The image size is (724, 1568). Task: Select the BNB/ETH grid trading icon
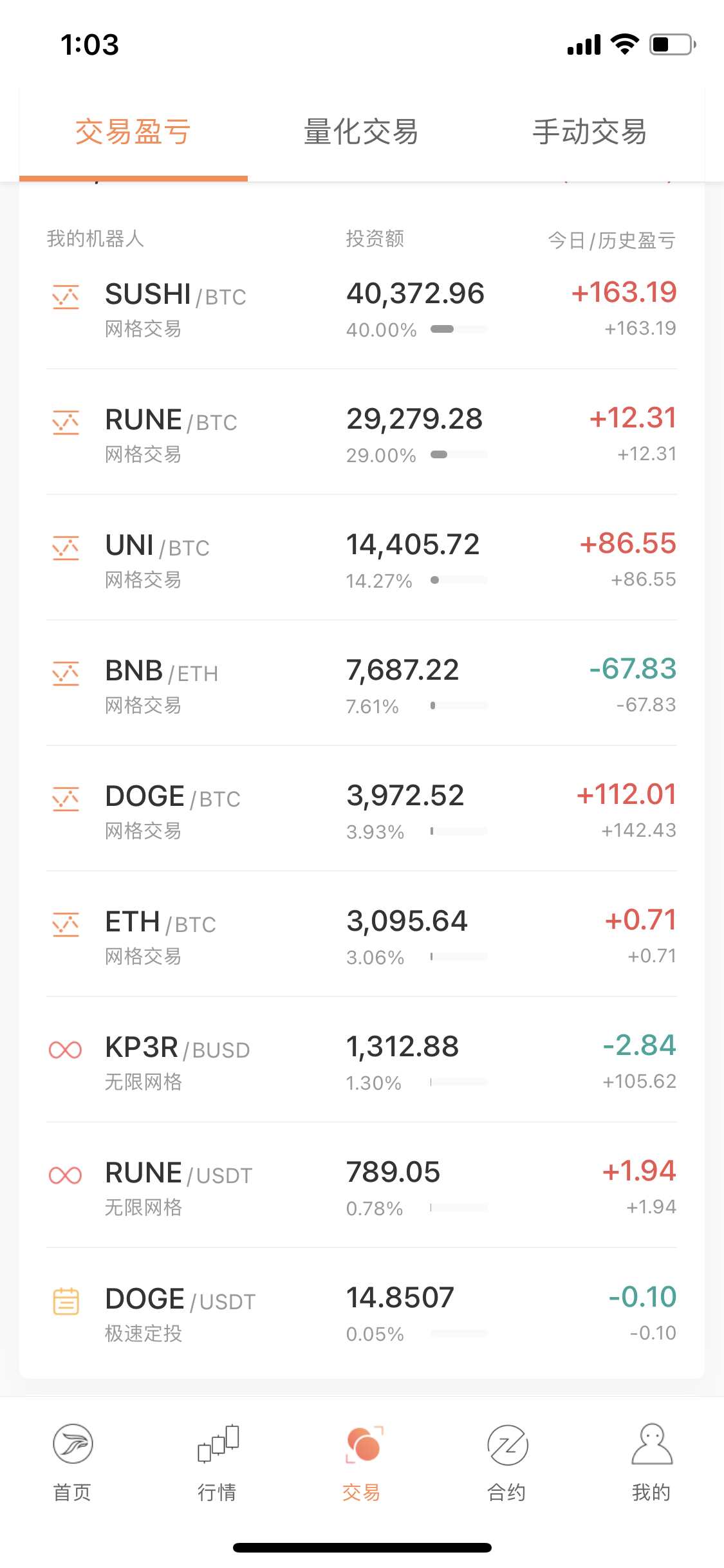click(66, 673)
